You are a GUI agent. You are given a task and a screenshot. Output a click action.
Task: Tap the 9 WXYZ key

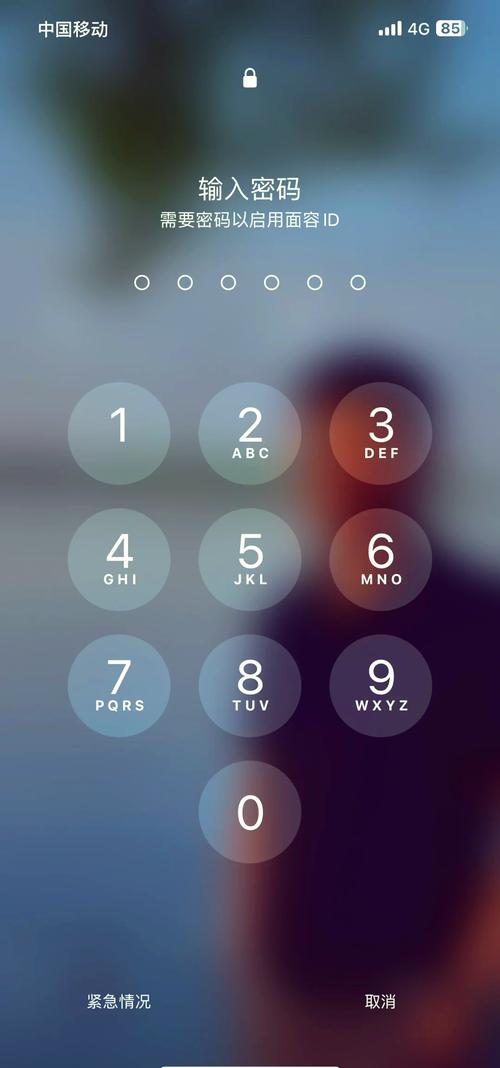(381, 685)
